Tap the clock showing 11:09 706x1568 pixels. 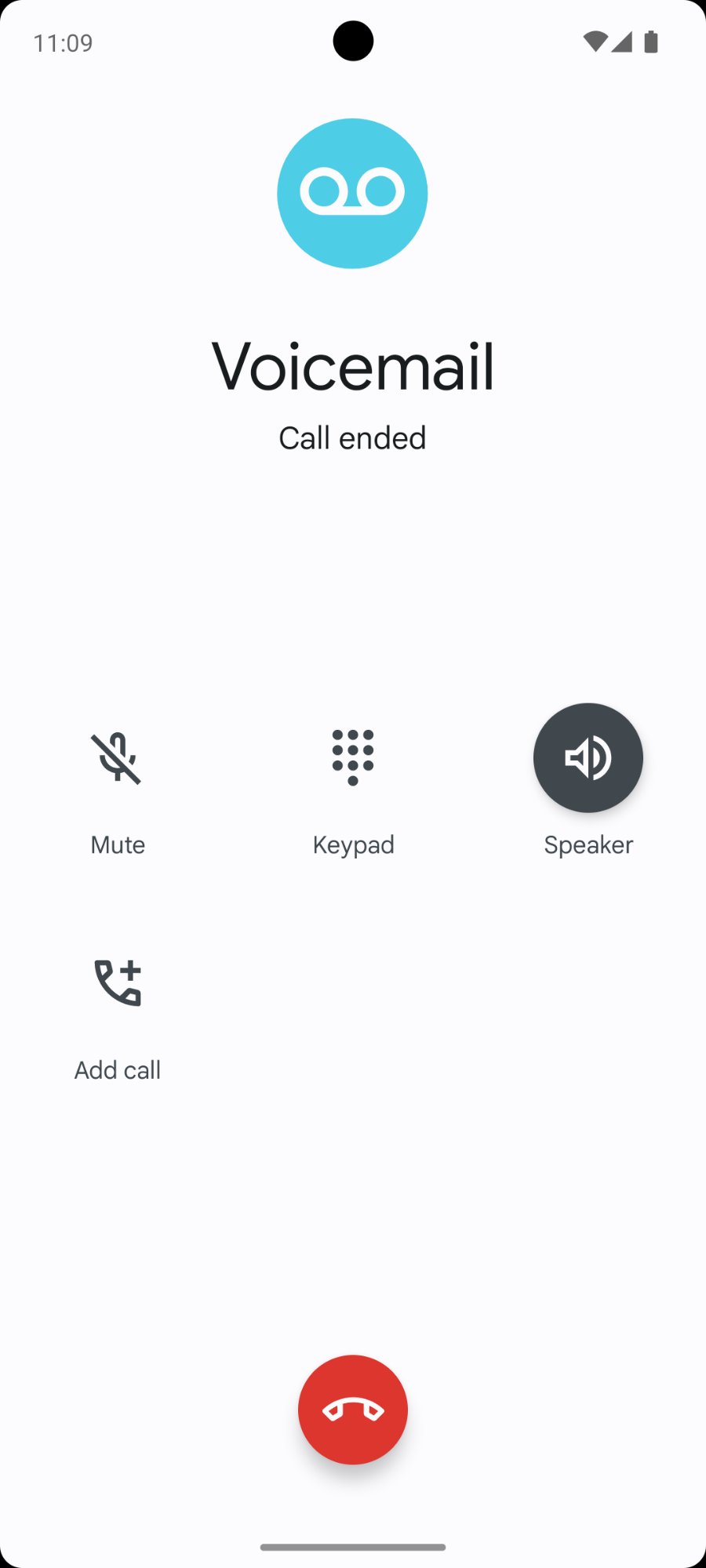point(63,43)
